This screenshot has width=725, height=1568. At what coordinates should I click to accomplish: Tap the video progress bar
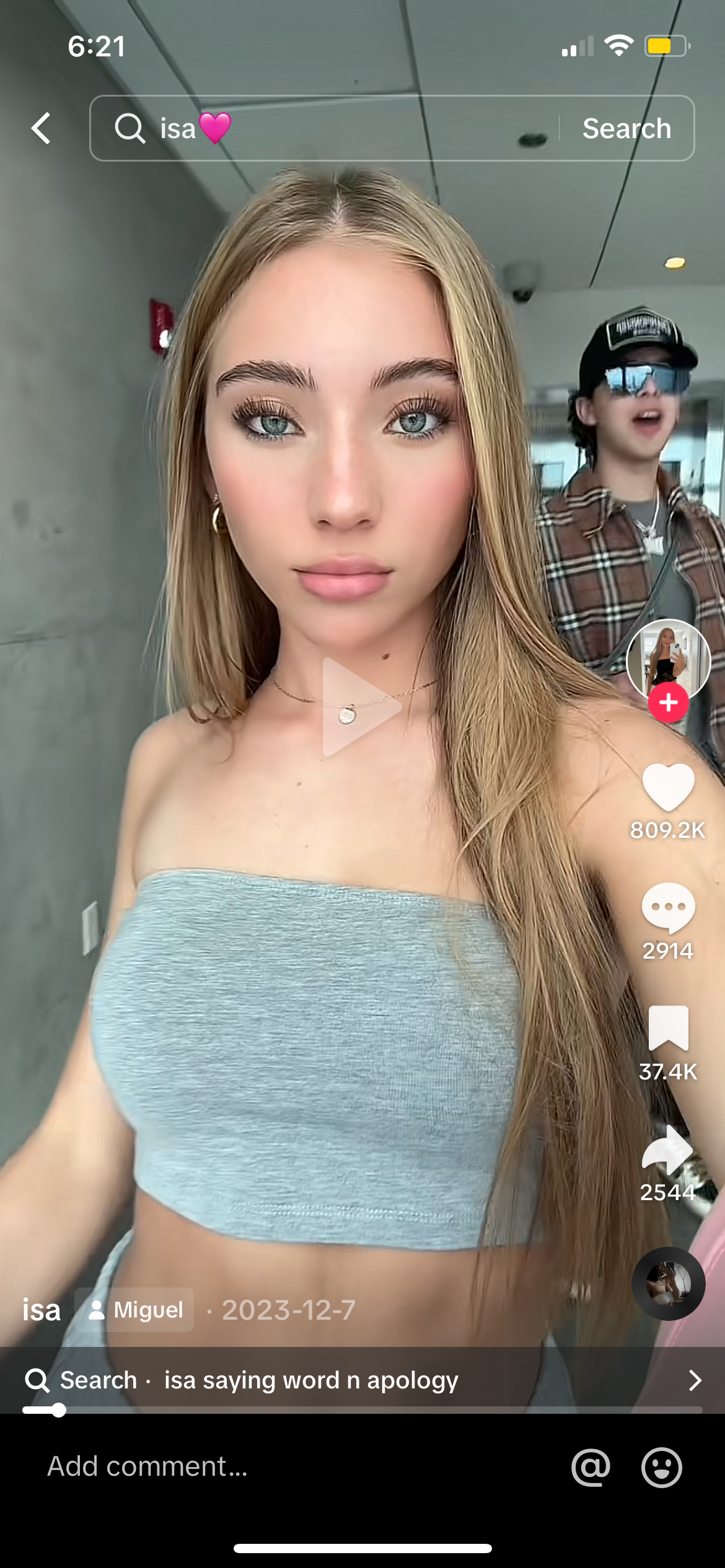point(362,1410)
